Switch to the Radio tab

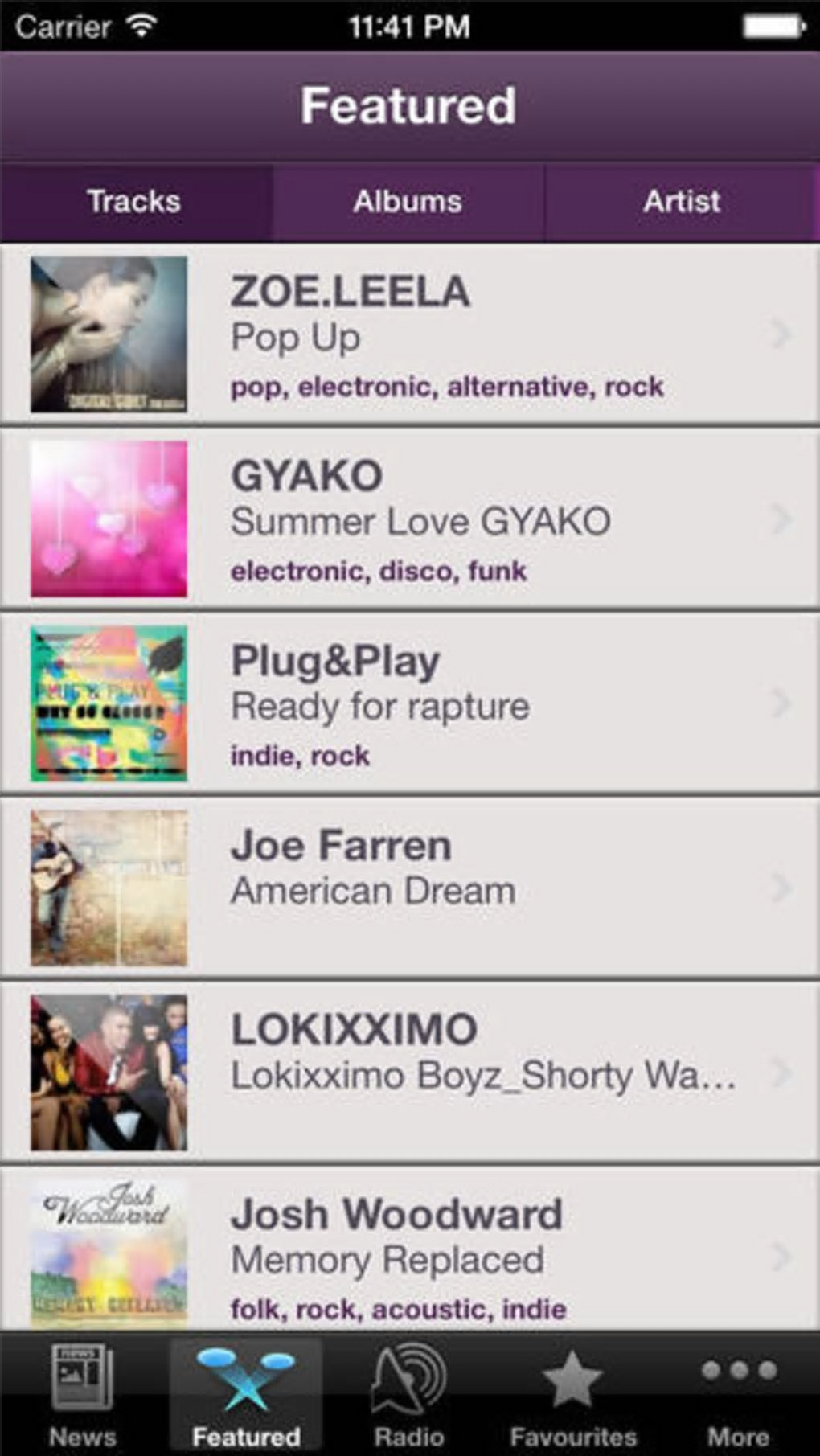(409, 1397)
